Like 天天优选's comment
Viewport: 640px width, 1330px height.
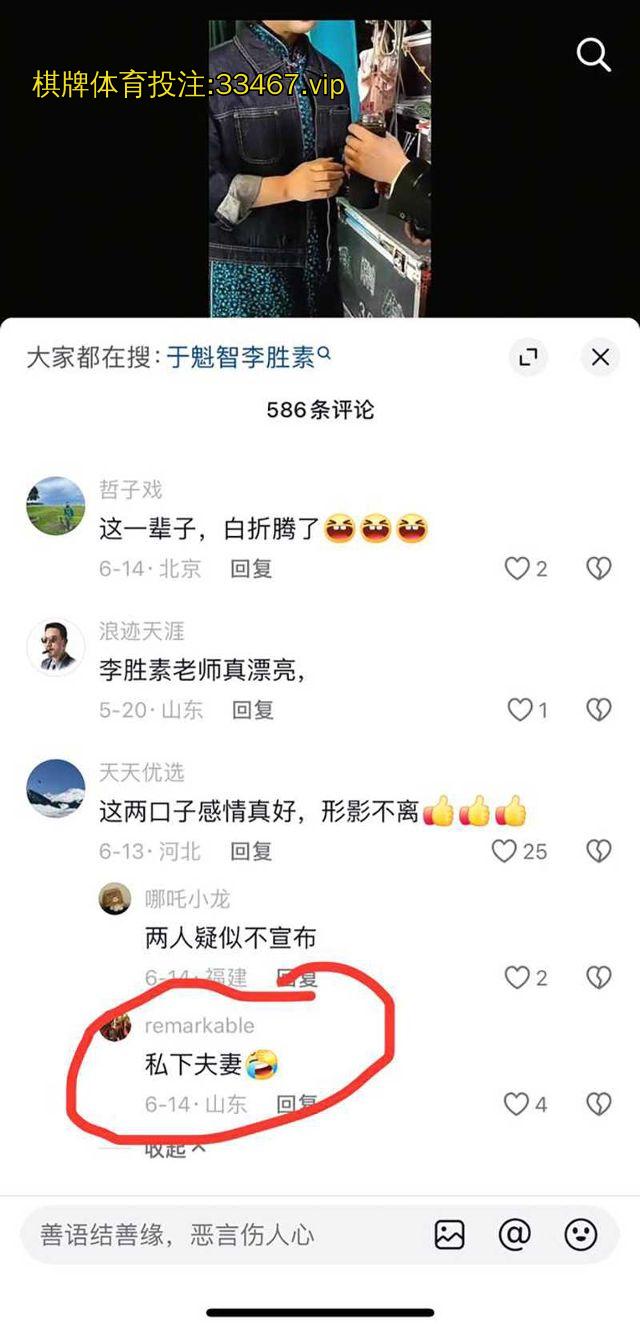[505, 851]
